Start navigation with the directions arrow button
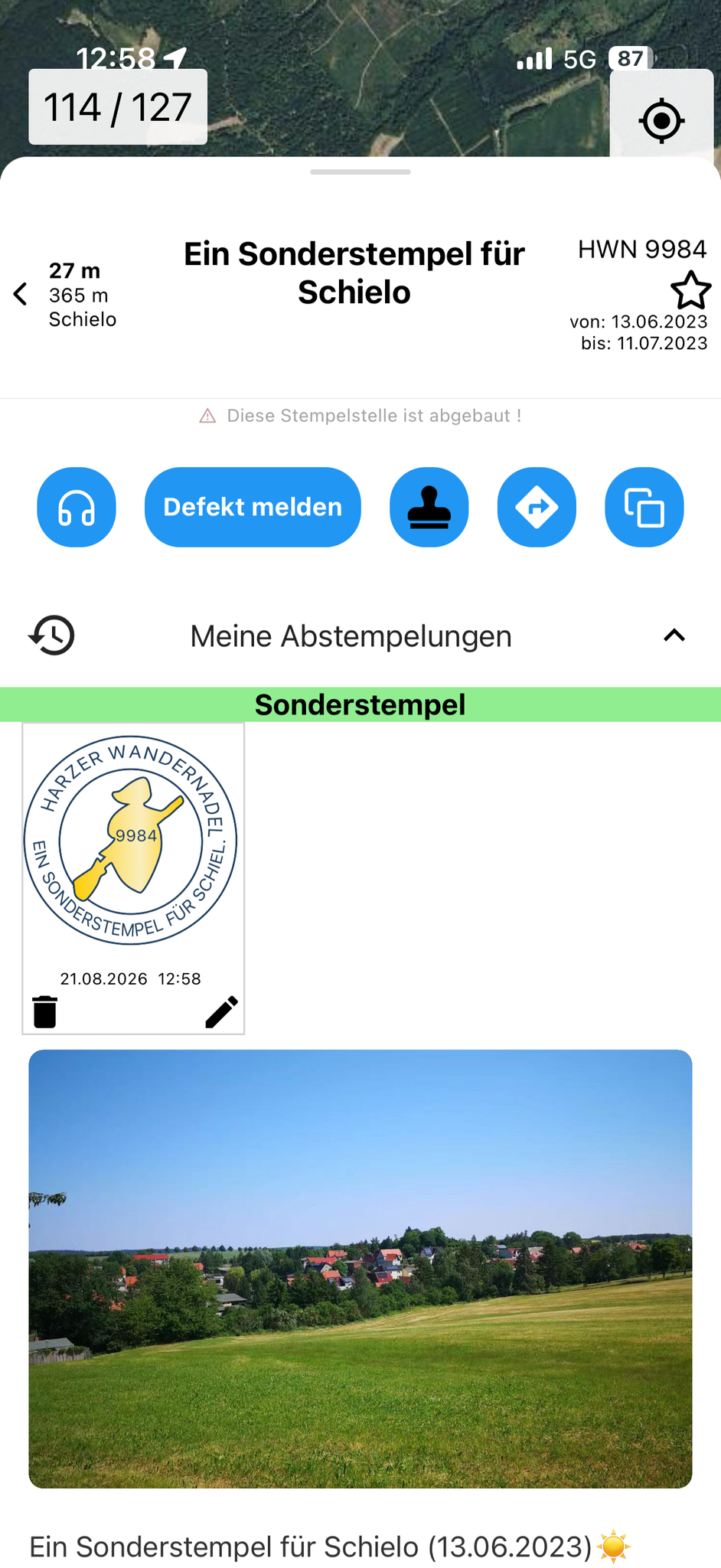Viewport: 721px width, 1568px height. coord(537,507)
